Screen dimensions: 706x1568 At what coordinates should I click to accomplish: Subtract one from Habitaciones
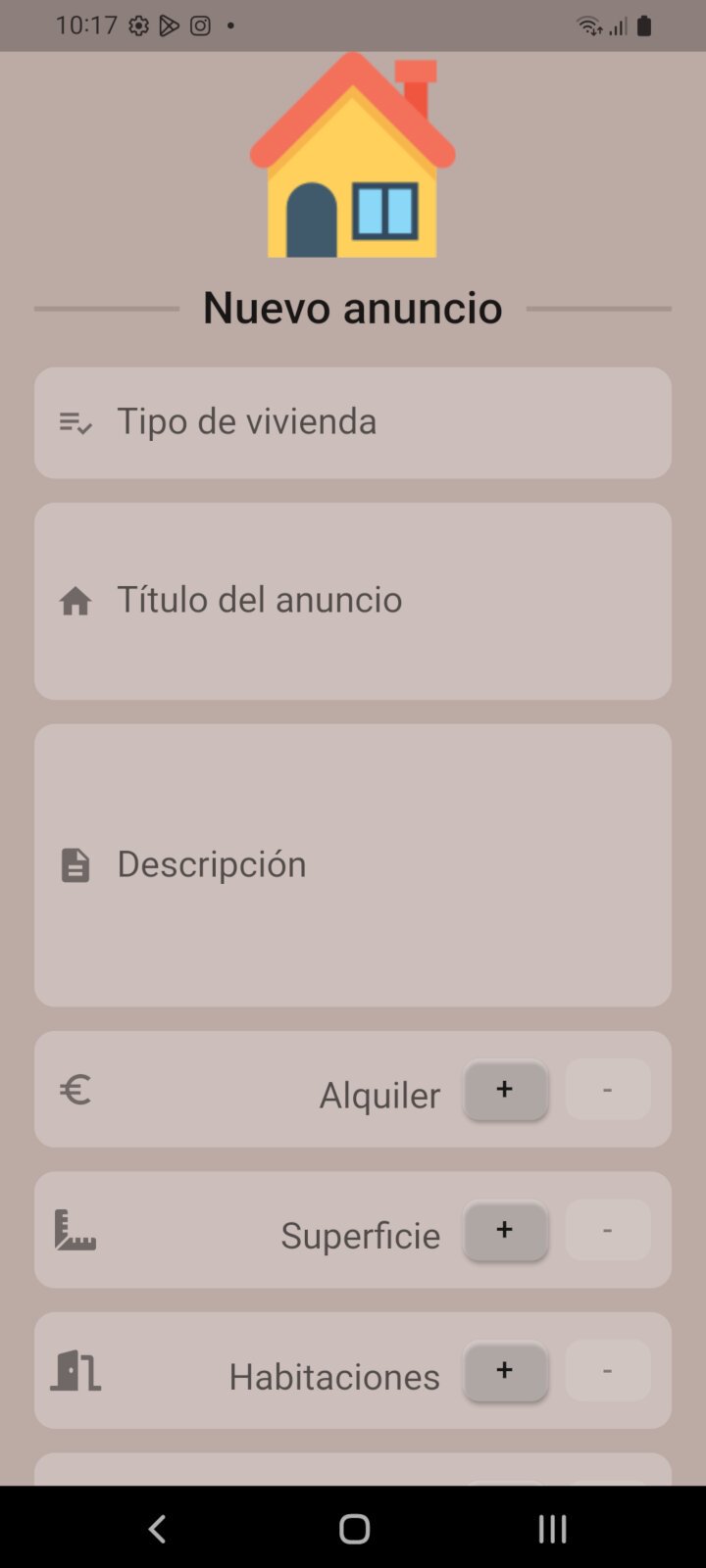(x=608, y=1371)
